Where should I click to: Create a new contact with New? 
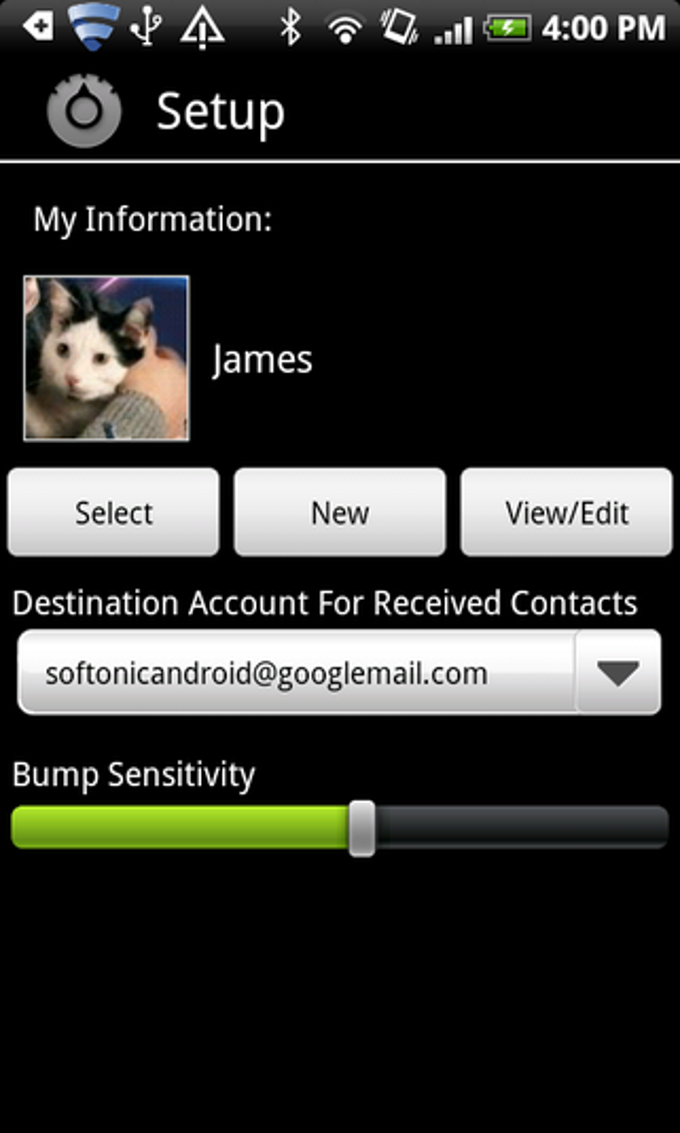[340, 512]
